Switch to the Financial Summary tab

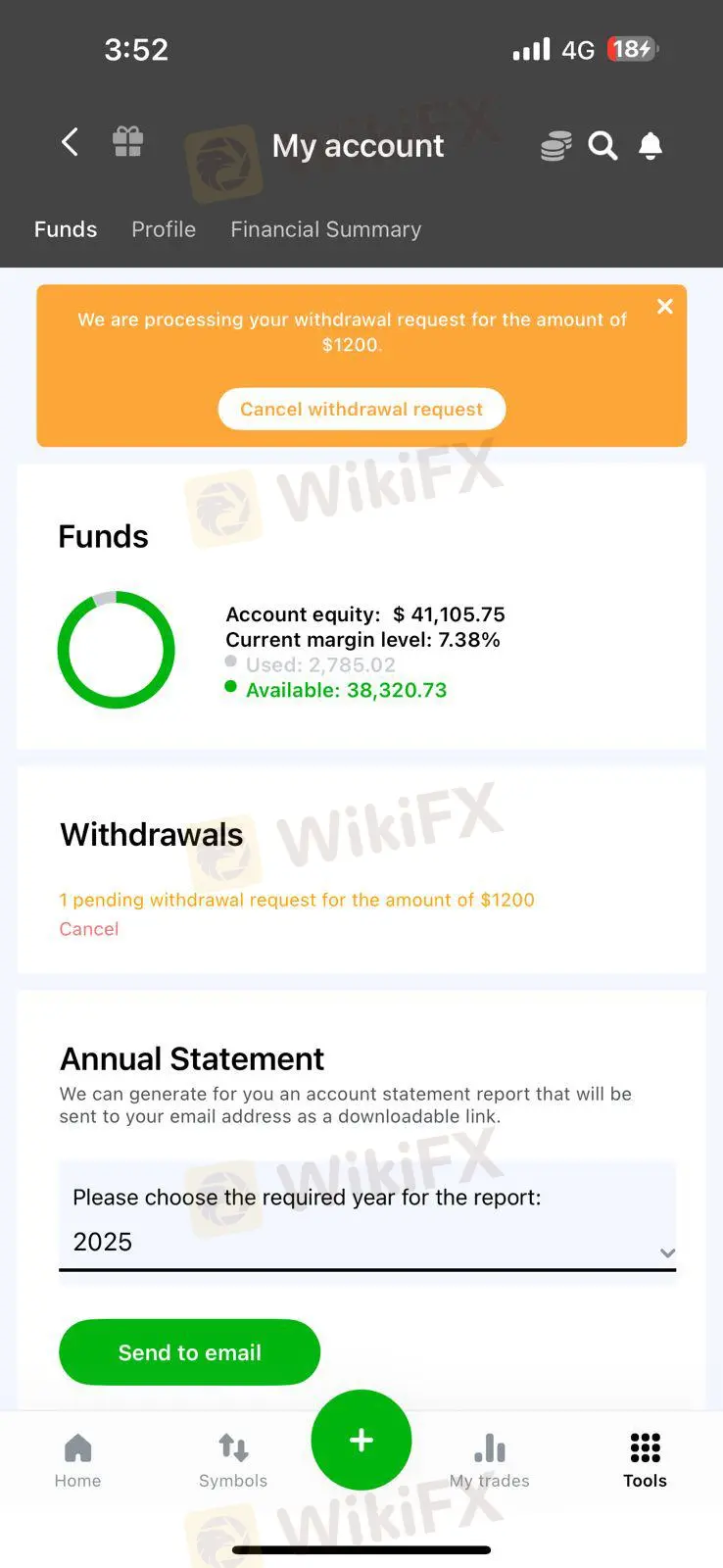click(325, 229)
